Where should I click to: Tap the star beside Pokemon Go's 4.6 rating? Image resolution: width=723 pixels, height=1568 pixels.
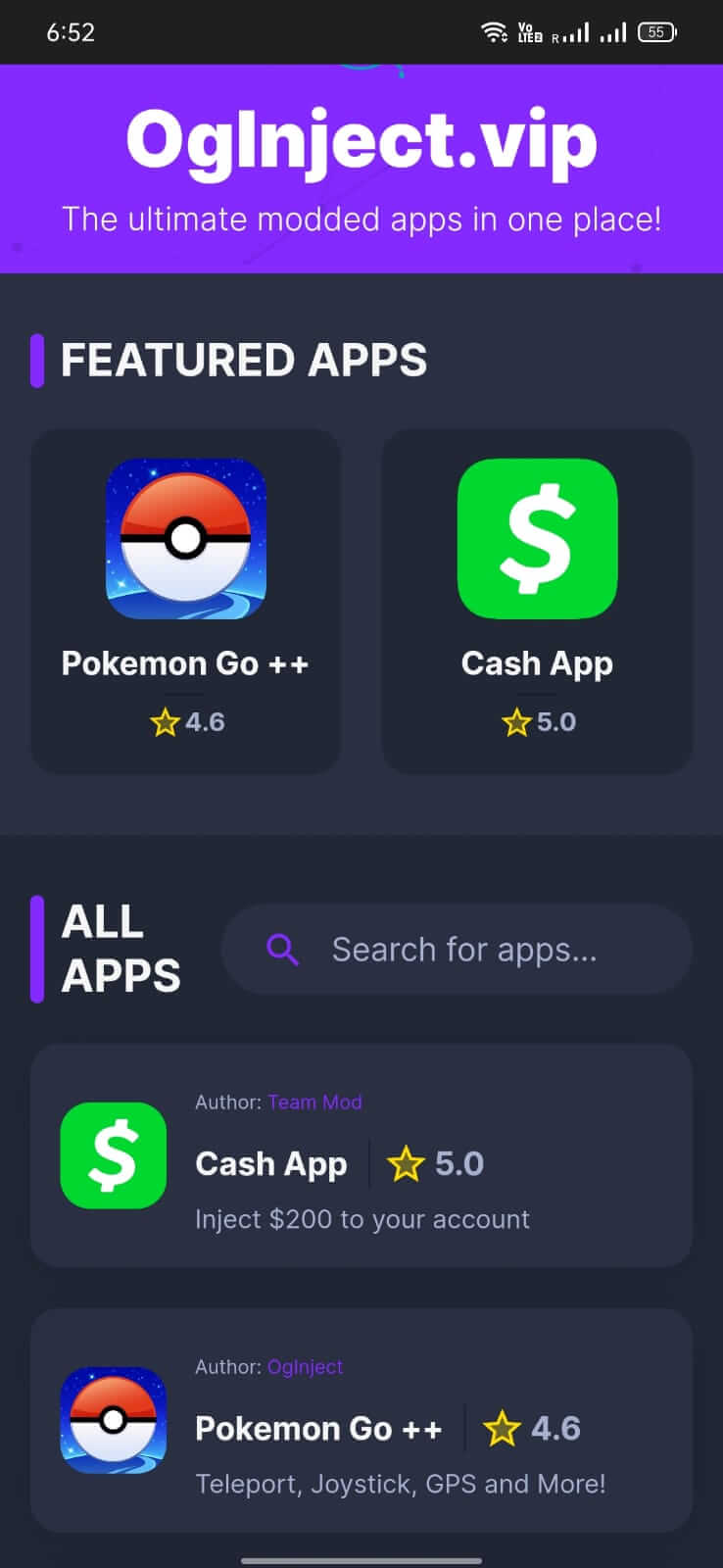503,1429
